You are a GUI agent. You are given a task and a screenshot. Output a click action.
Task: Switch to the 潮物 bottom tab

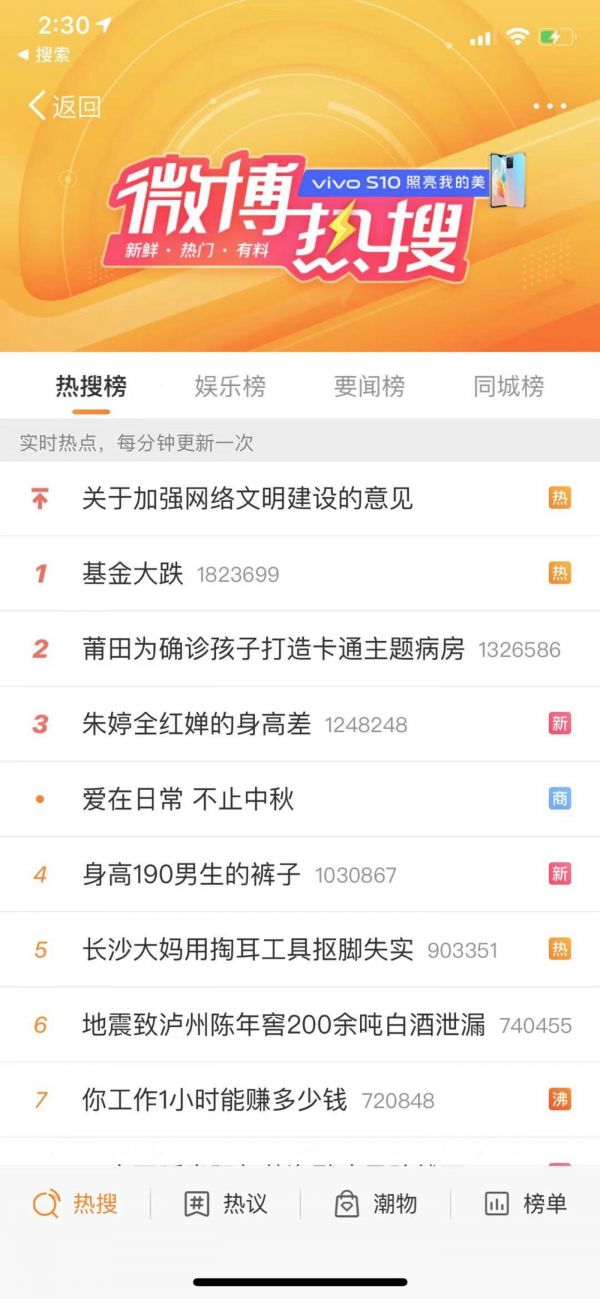(x=375, y=1204)
